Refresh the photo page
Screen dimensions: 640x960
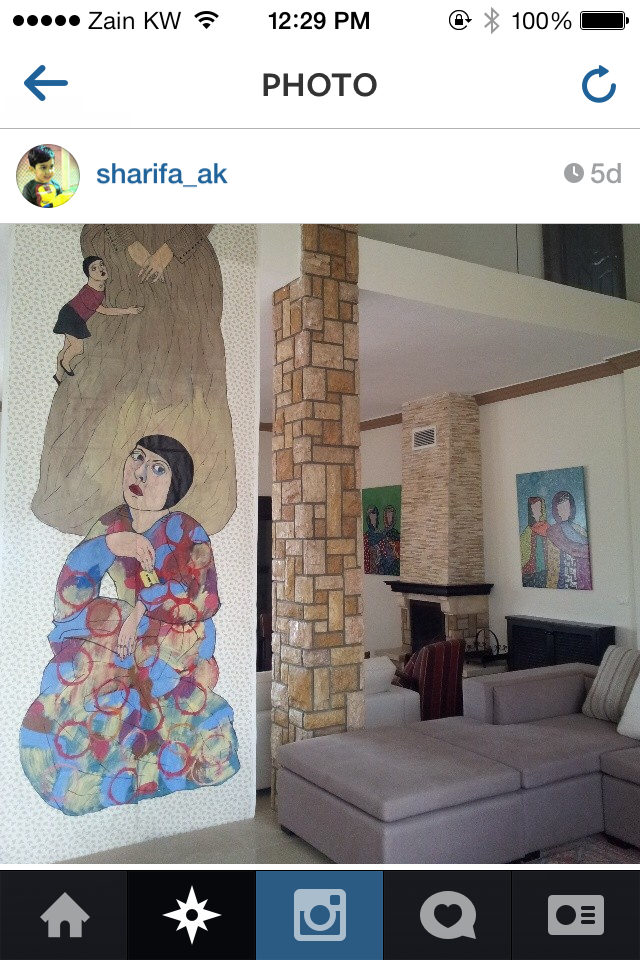(x=598, y=85)
